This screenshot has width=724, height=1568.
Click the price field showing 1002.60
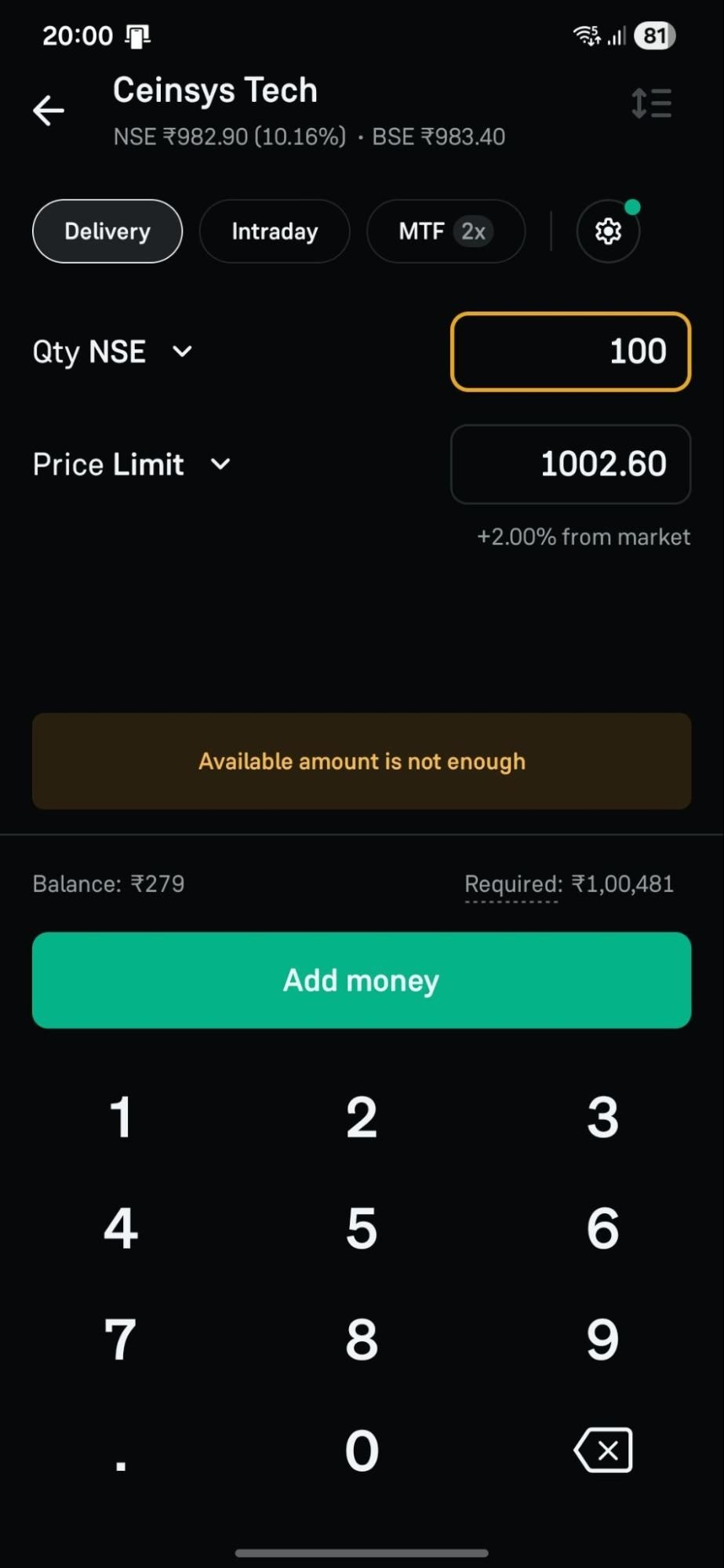[570, 464]
